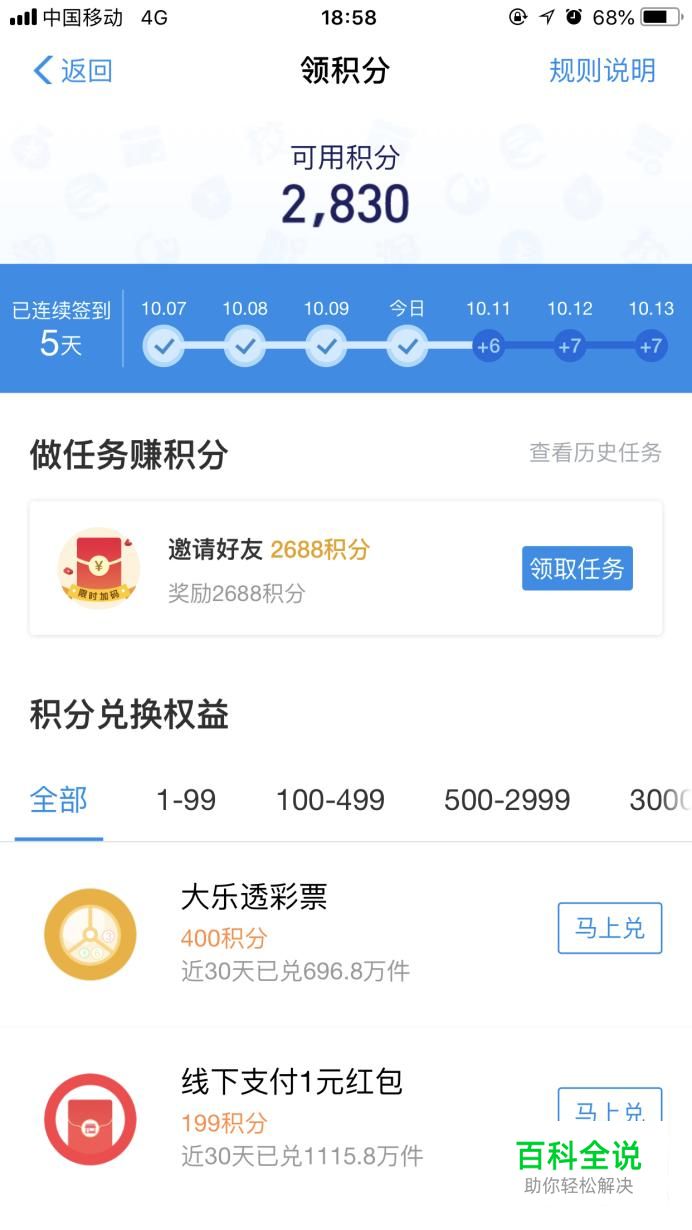Select the 100-499 points tab
This screenshot has width=692, height=1230.
point(330,800)
